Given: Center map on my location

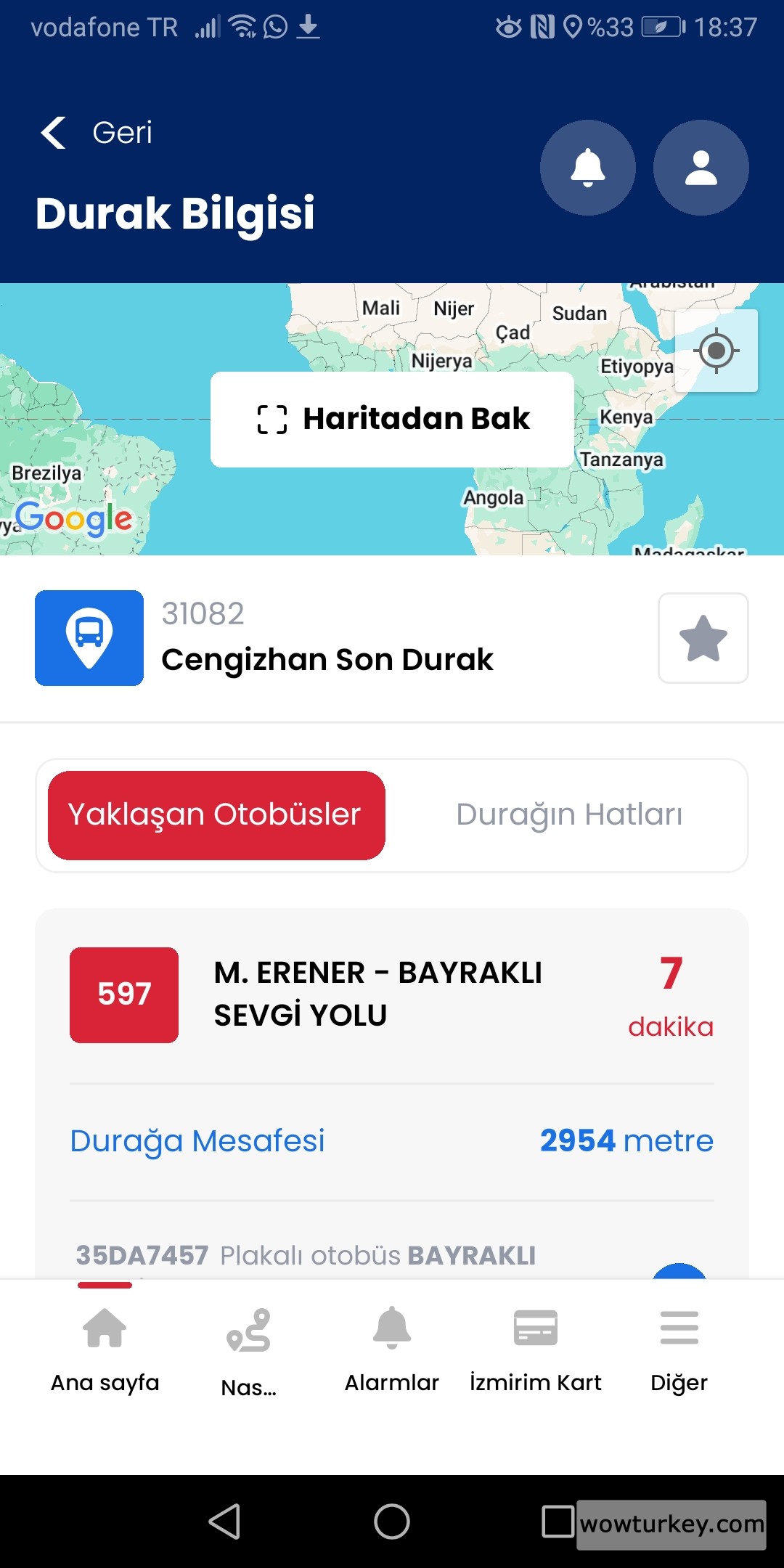Looking at the screenshot, I should pyautogui.click(x=716, y=351).
